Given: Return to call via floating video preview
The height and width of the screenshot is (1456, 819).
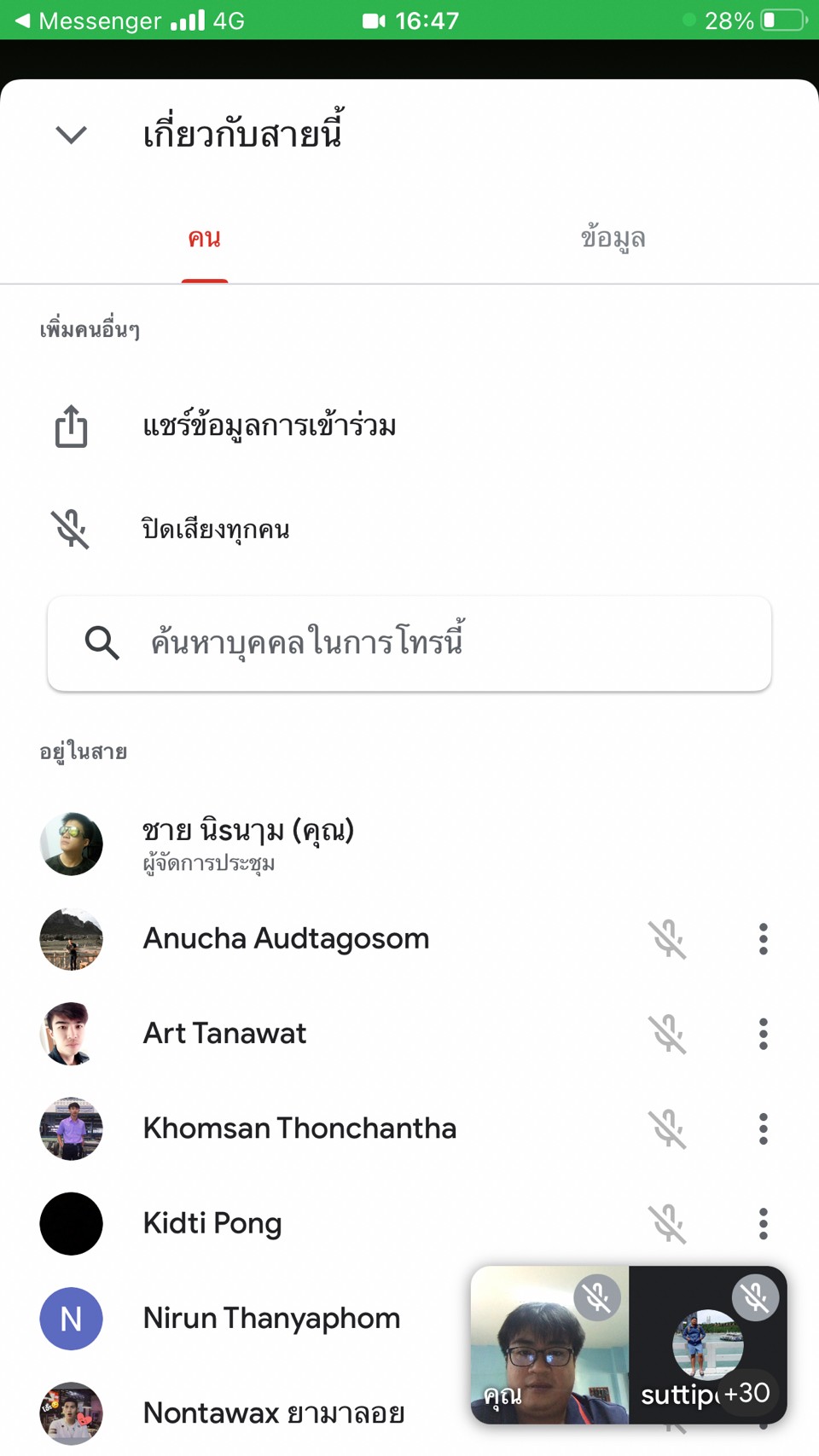Looking at the screenshot, I should coord(629,1345).
